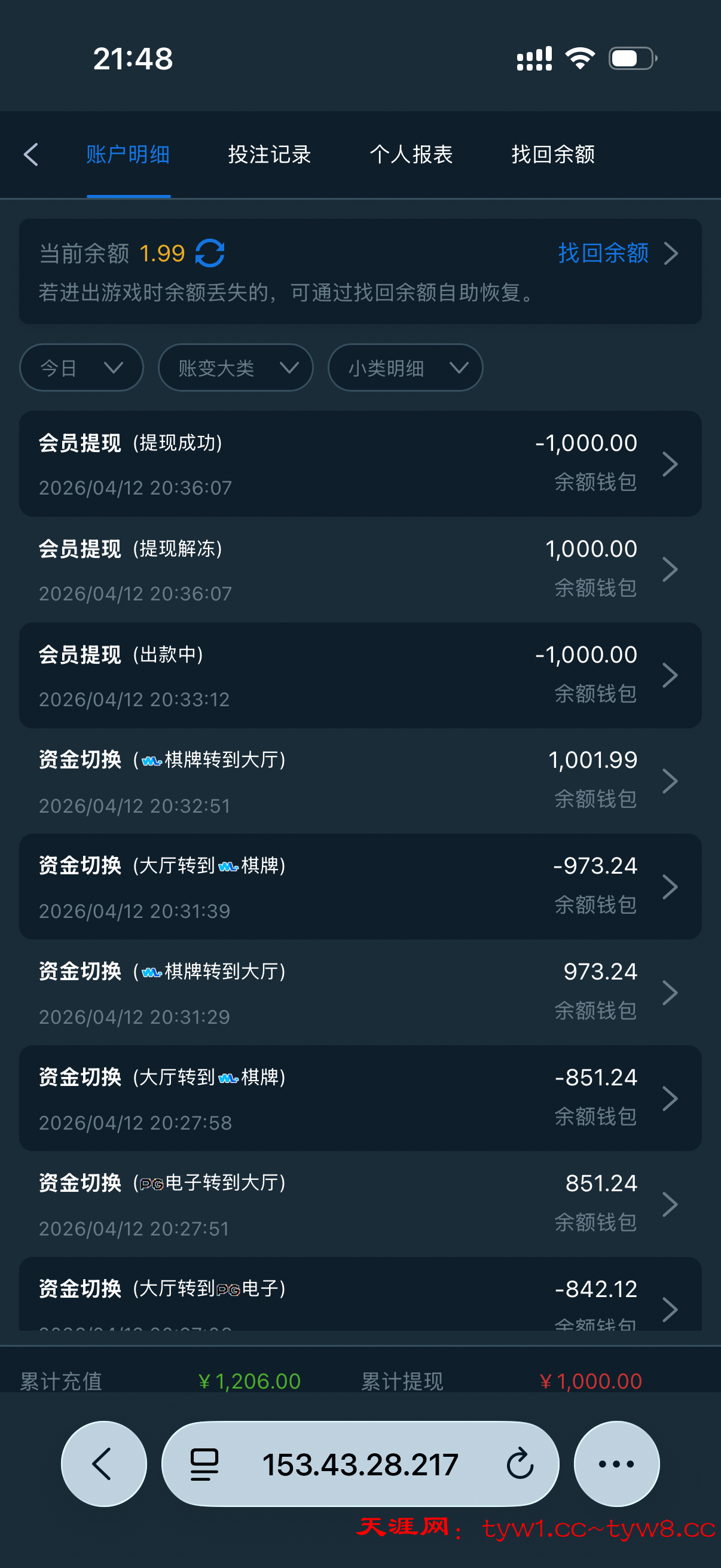
Task: Switch to the 个人报表 tab
Action: 411,155
